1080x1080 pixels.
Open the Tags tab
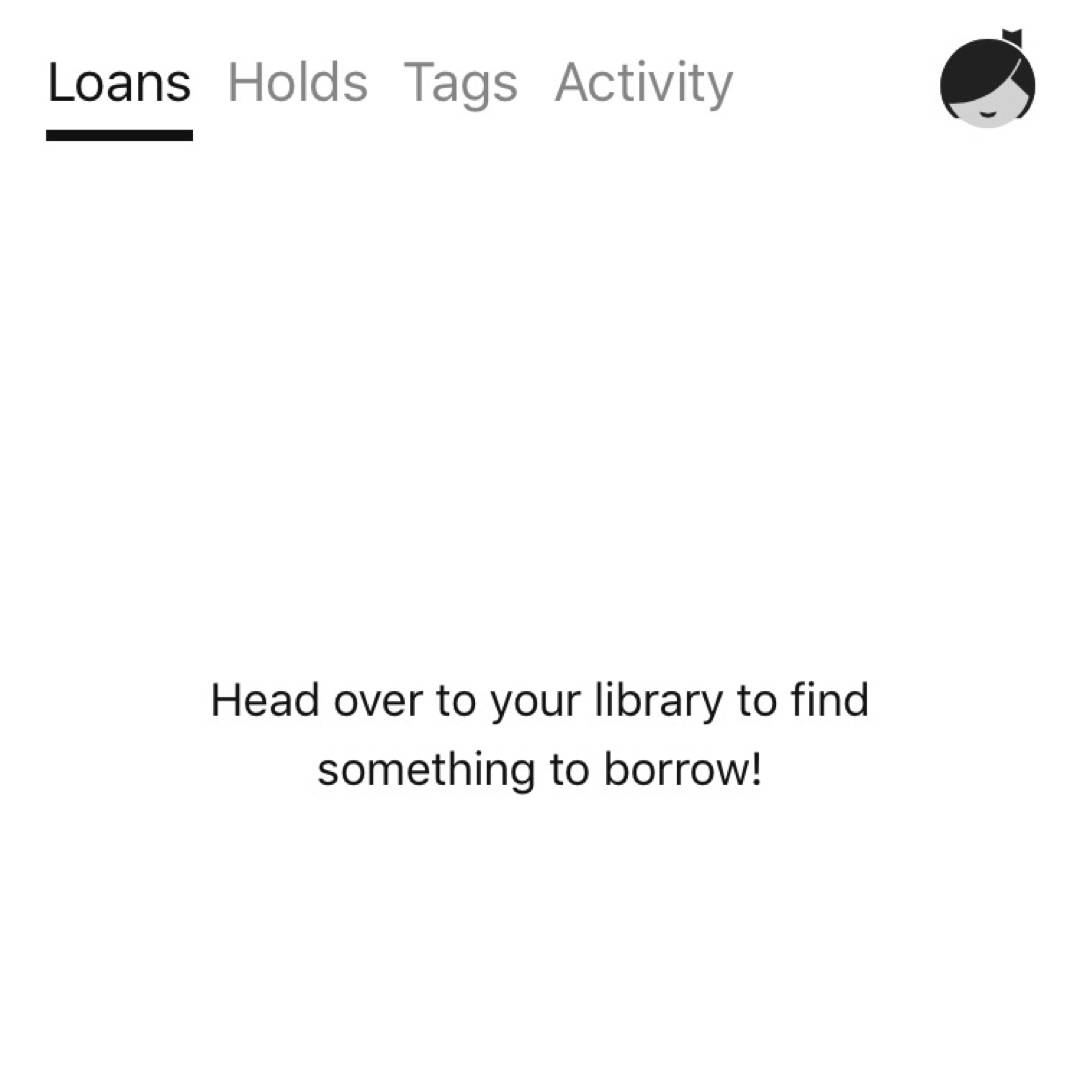coord(461,84)
